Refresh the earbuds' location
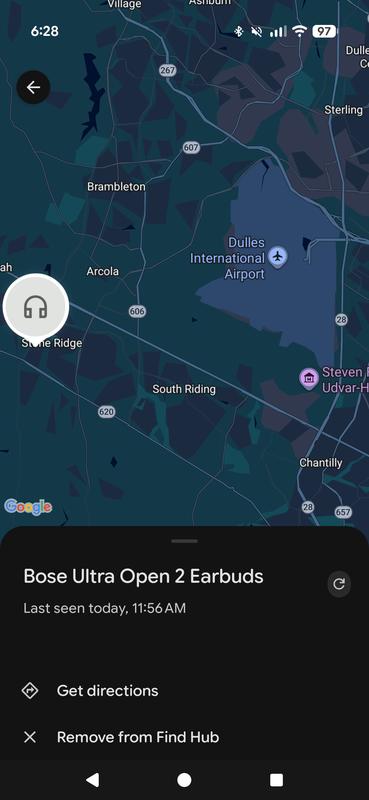 [x=339, y=584]
